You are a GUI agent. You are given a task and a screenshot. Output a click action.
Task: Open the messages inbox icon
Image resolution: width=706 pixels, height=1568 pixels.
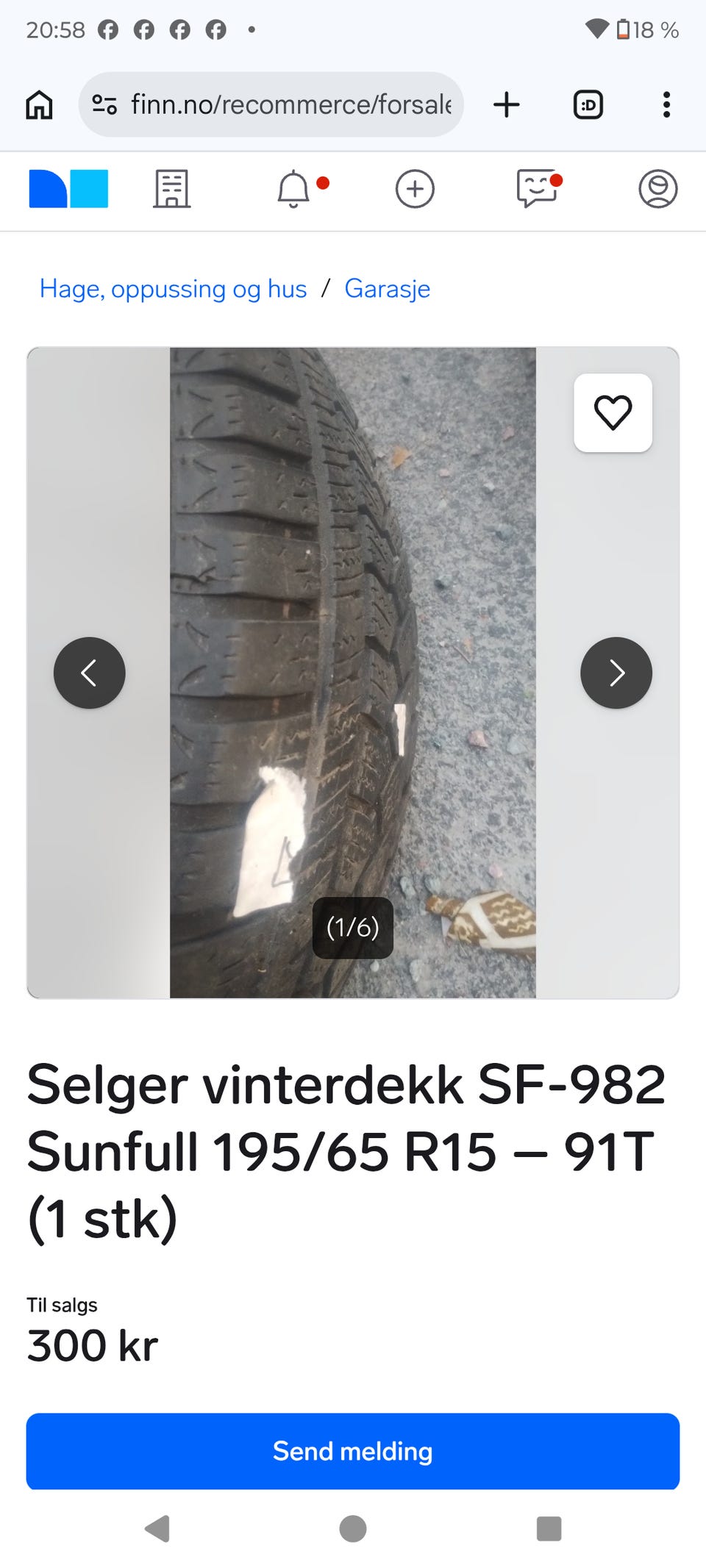[x=537, y=189]
